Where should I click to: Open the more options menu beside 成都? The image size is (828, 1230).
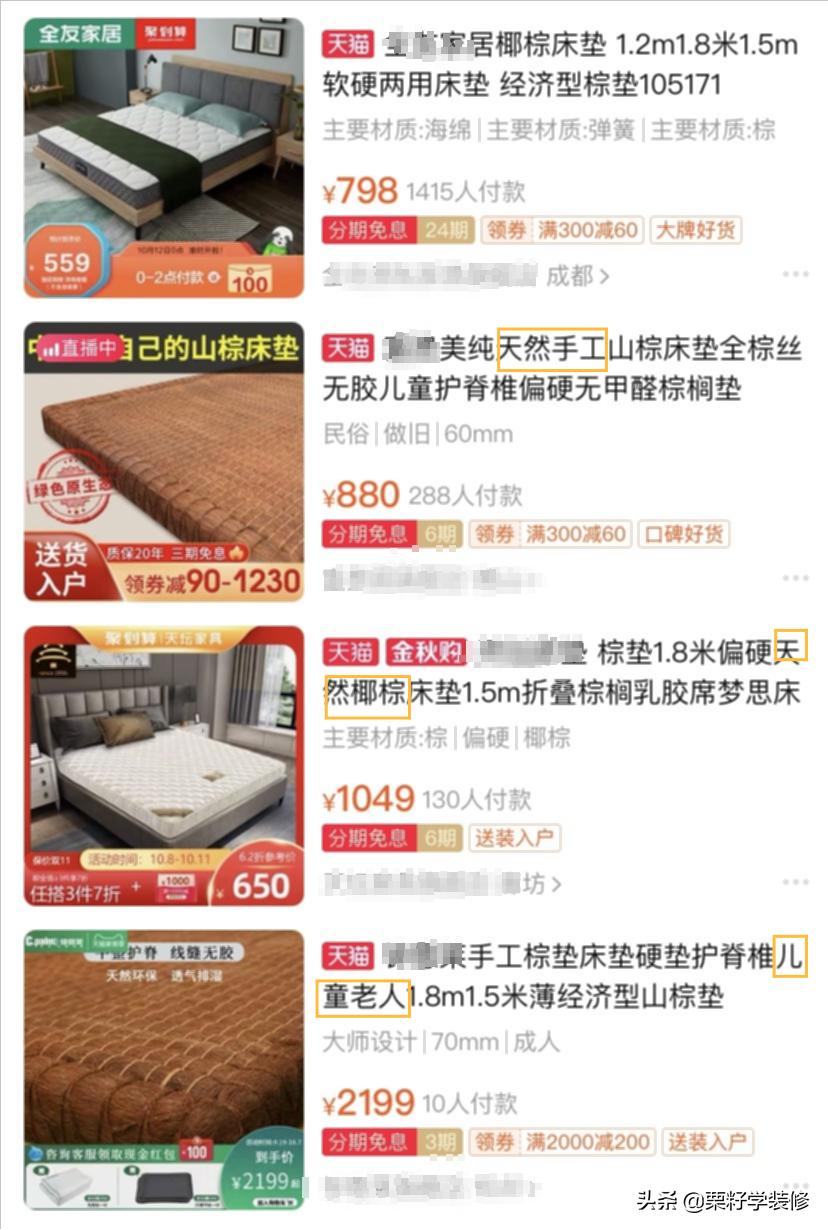click(x=794, y=273)
